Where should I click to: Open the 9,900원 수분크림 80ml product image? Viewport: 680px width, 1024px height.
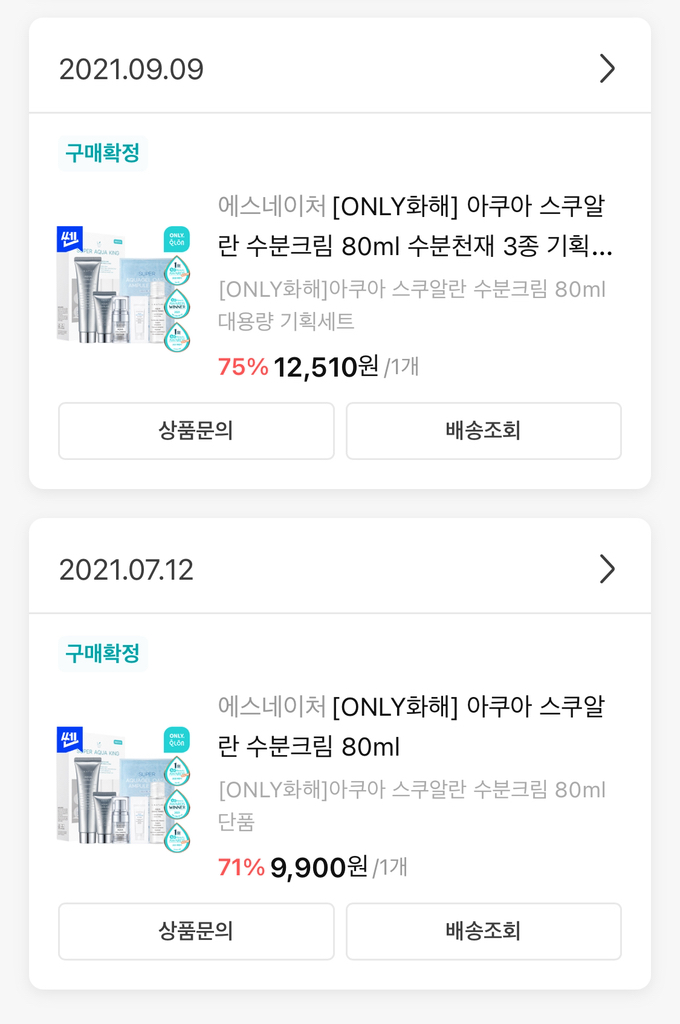point(123,786)
